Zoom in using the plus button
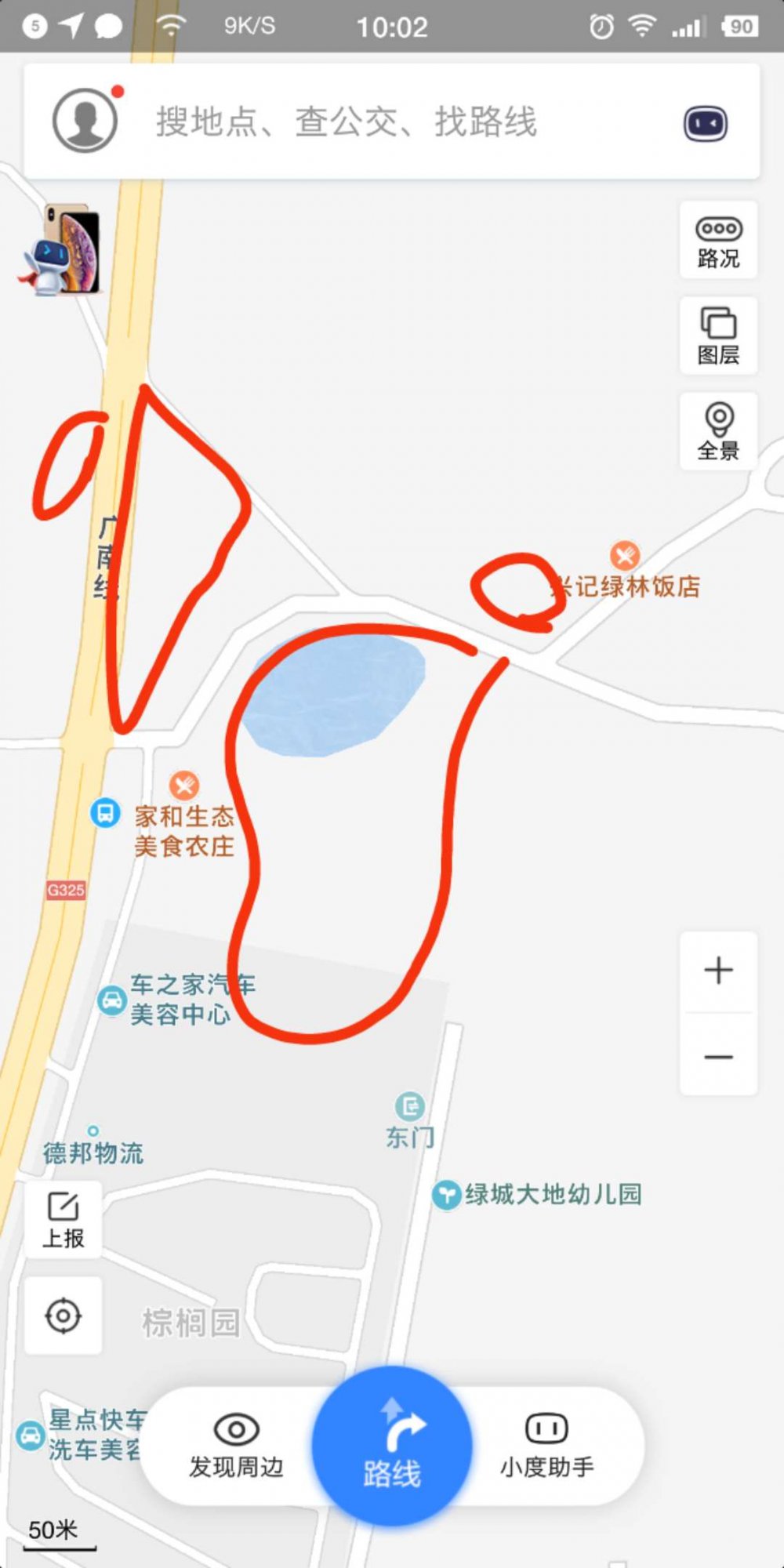 [x=717, y=969]
